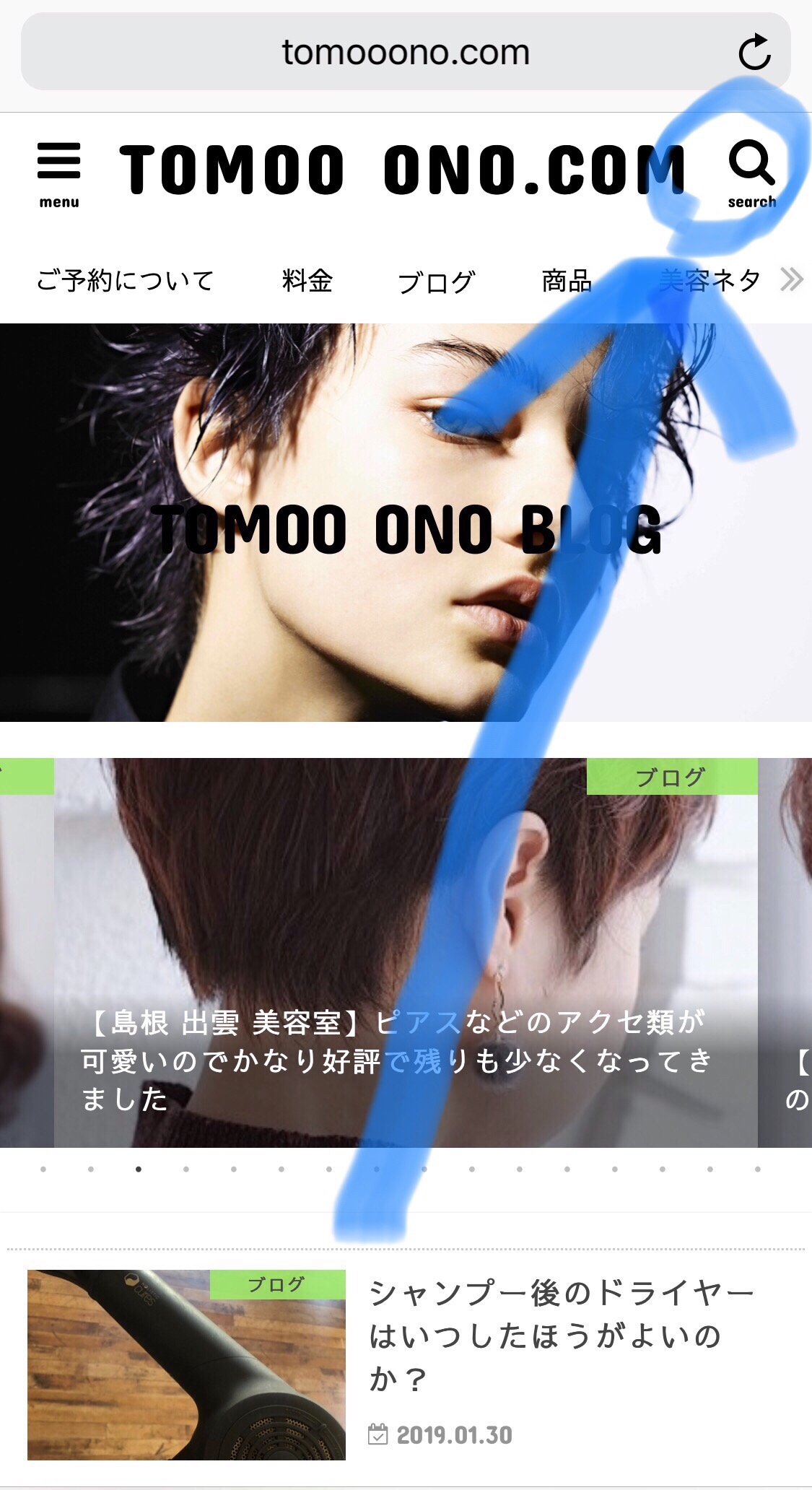Viewport: 812px width, 1490px height.
Task: Switch to the ブログ nav tab
Action: pyautogui.click(x=437, y=282)
